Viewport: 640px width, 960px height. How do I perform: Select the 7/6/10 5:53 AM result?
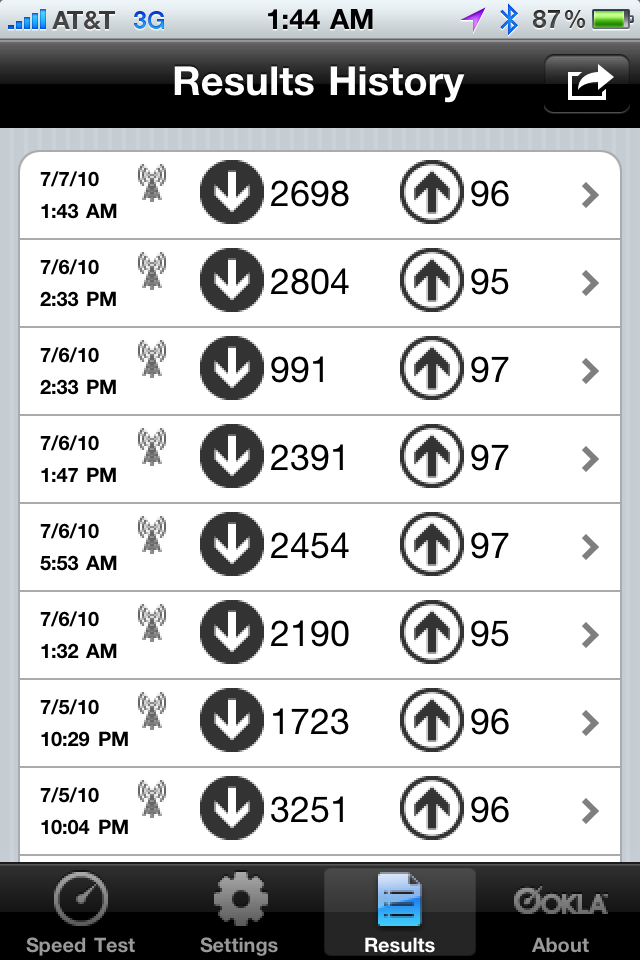[320, 547]
